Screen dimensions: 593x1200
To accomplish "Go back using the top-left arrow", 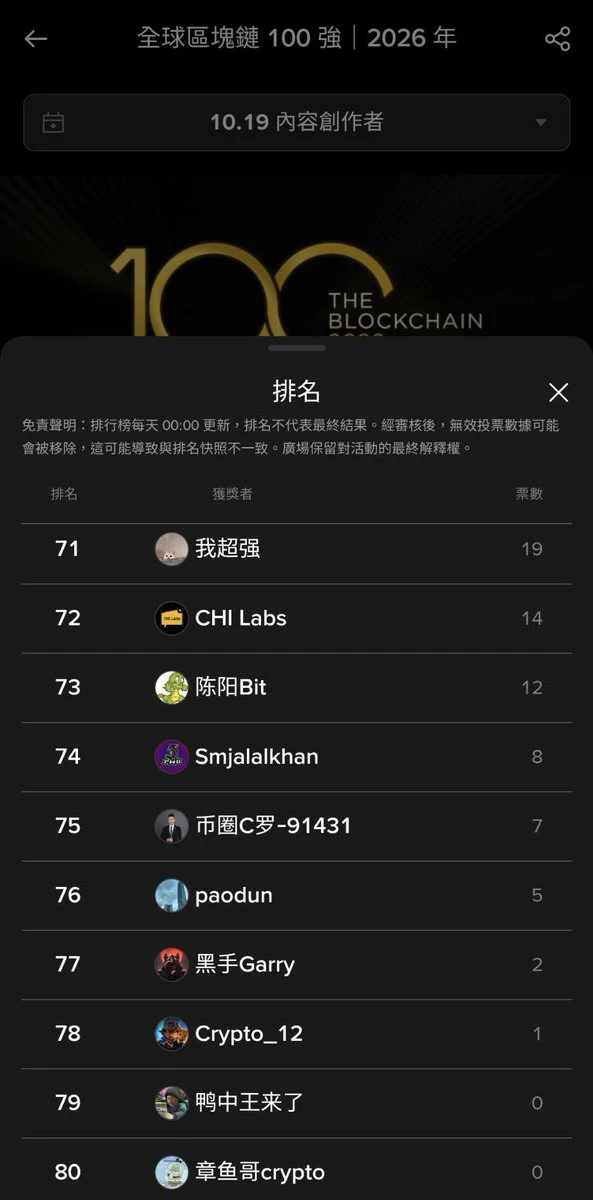I will coord(36,39).
